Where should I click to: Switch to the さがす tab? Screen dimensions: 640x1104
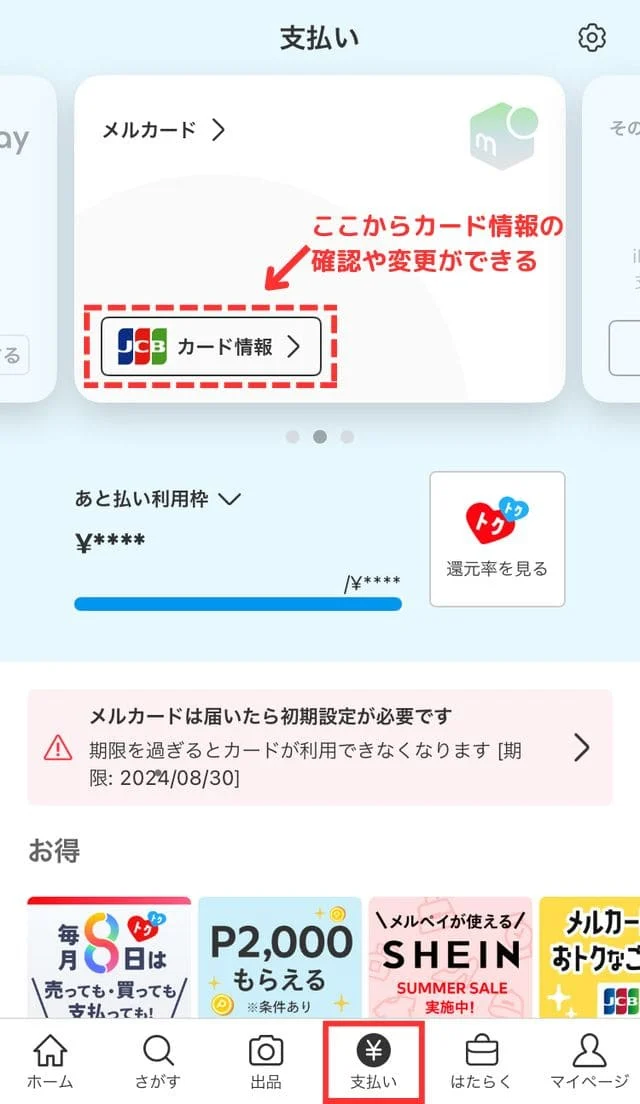point(158,1062)
